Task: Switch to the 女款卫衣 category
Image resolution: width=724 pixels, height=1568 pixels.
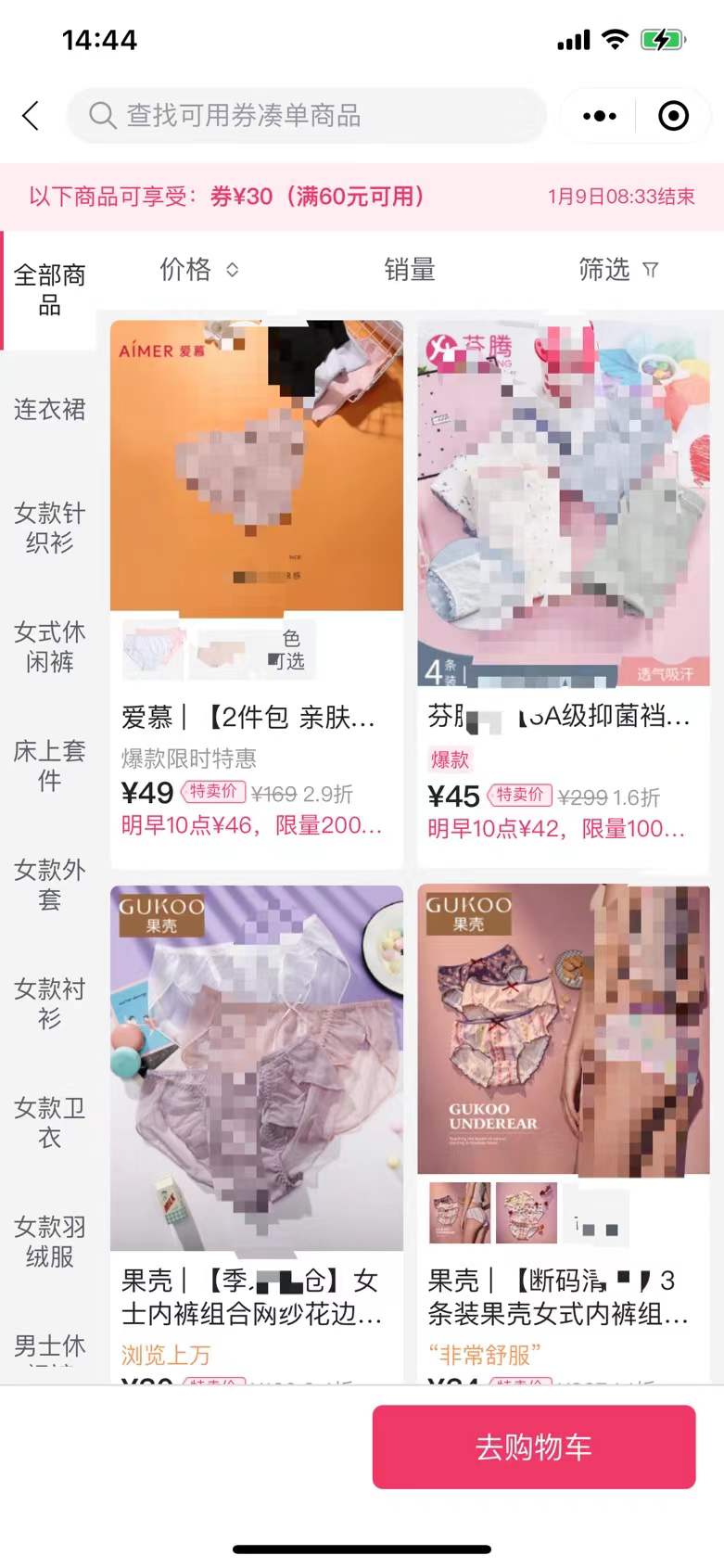Action: tap(49, 1121)
